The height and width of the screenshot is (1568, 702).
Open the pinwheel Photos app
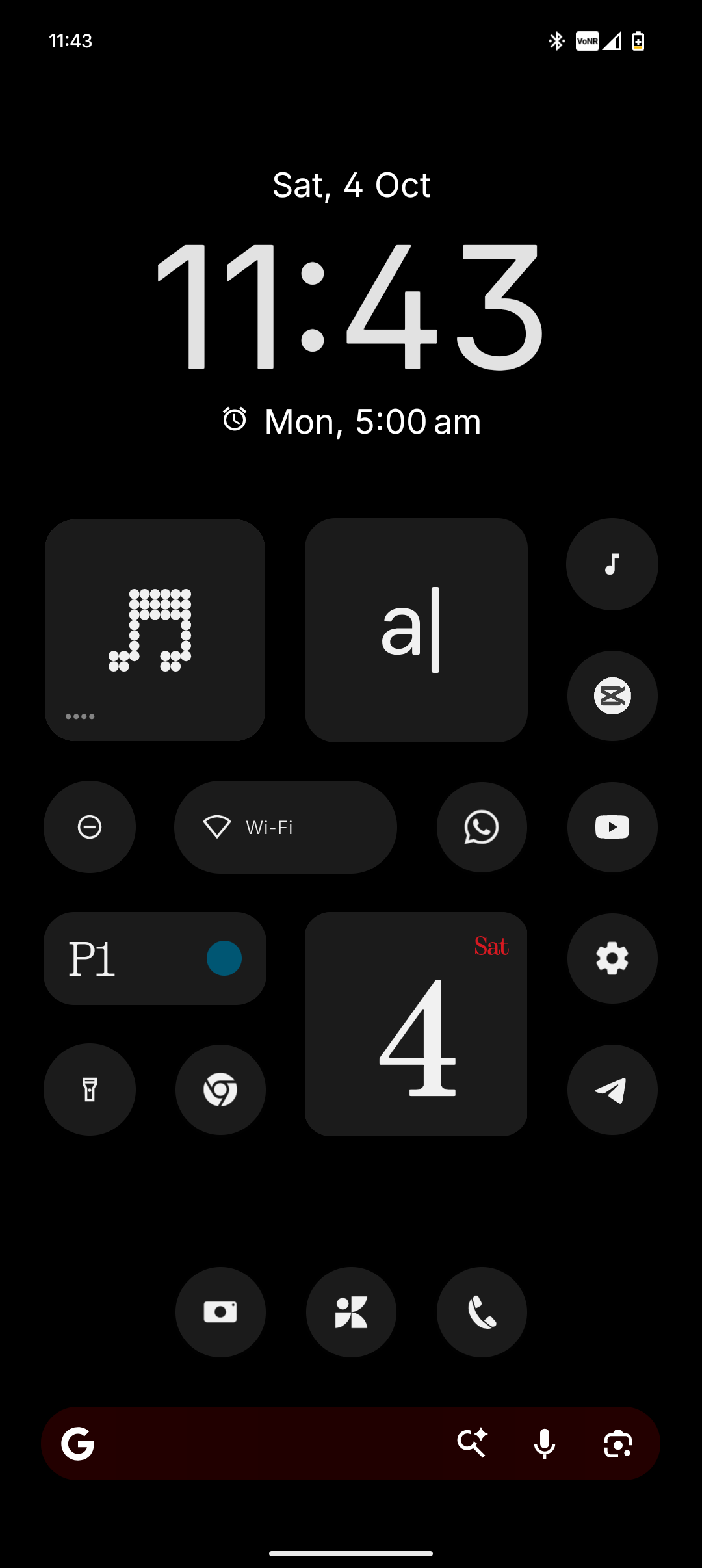(351, 1312)
